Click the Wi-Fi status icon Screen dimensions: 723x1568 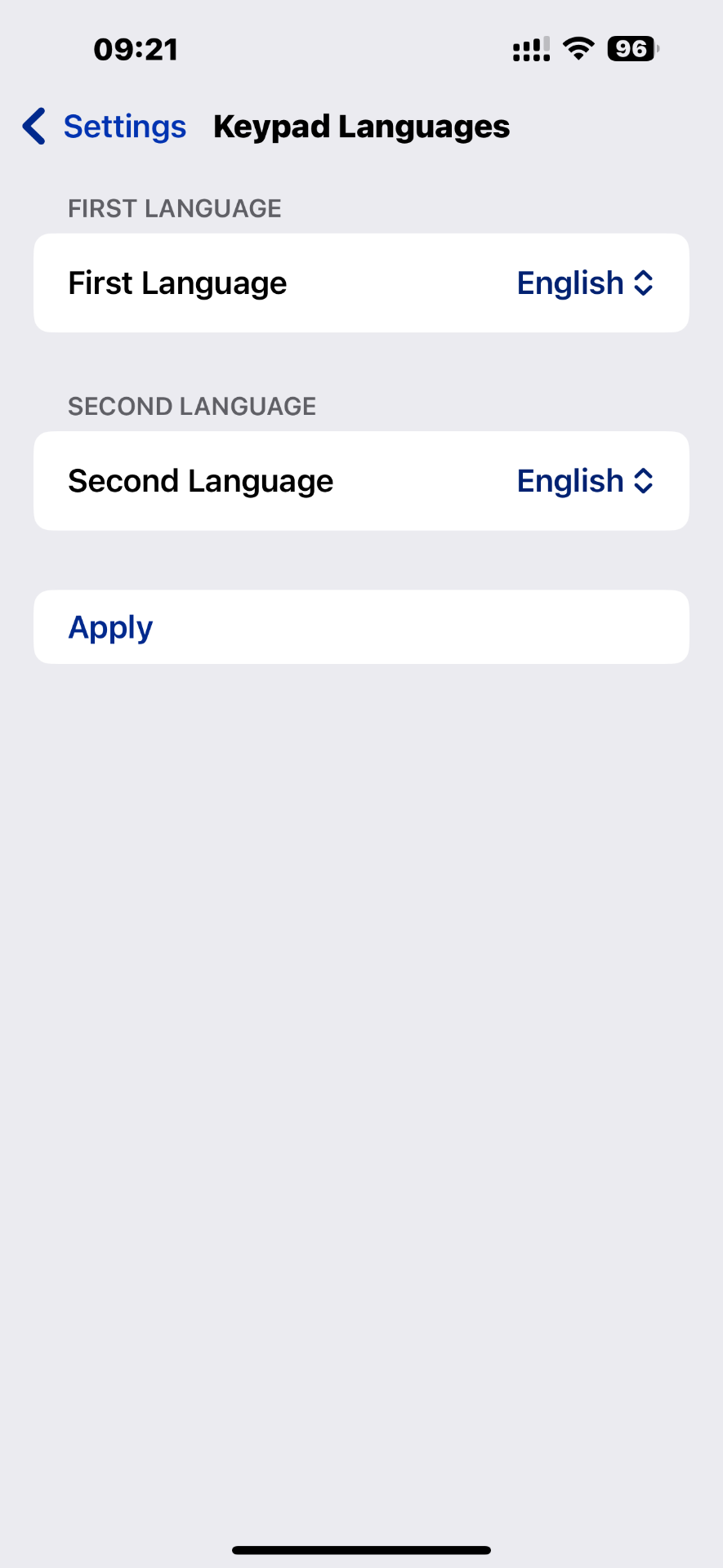coord(578,48)
